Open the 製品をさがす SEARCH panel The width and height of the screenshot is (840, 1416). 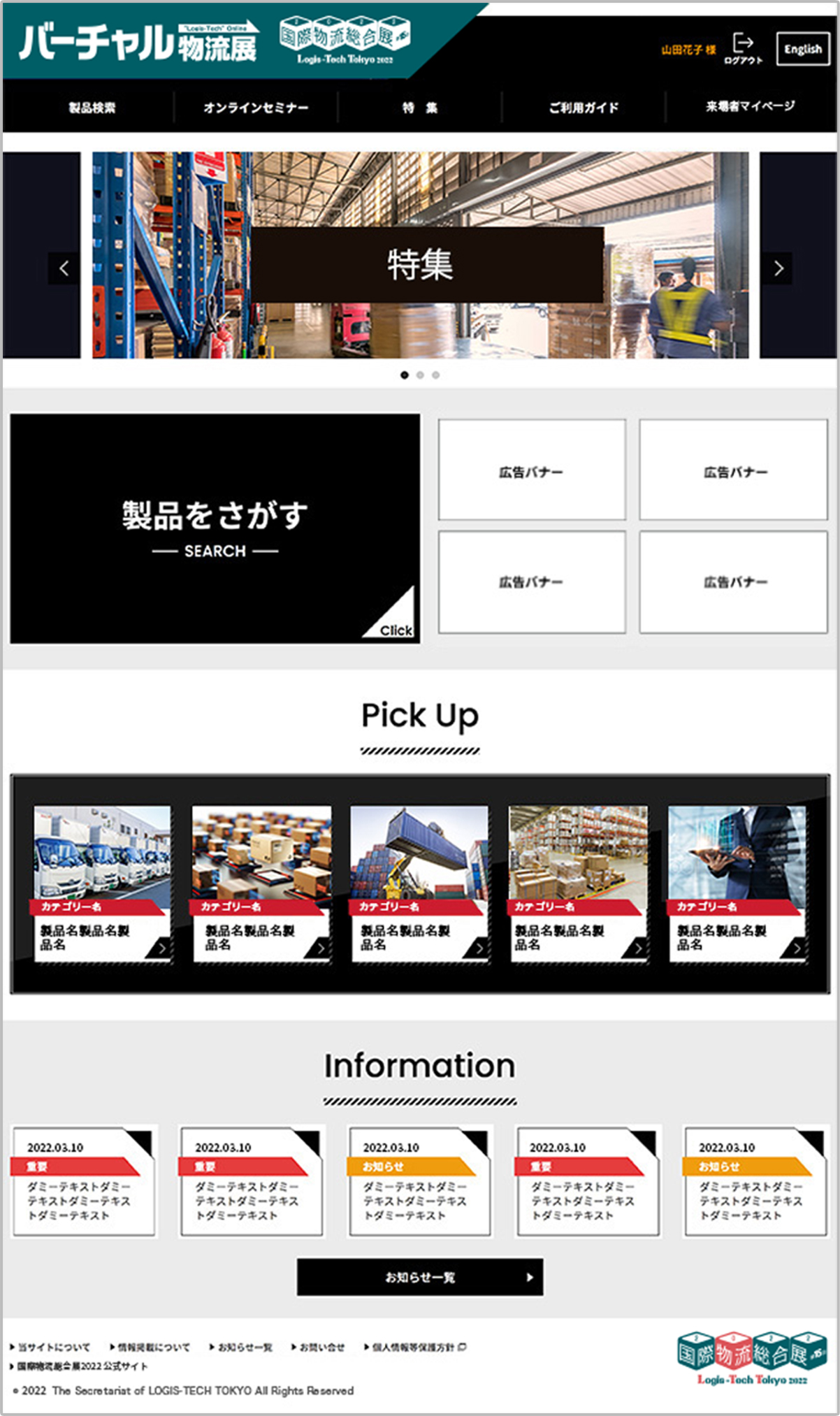(x=215, y=528)
